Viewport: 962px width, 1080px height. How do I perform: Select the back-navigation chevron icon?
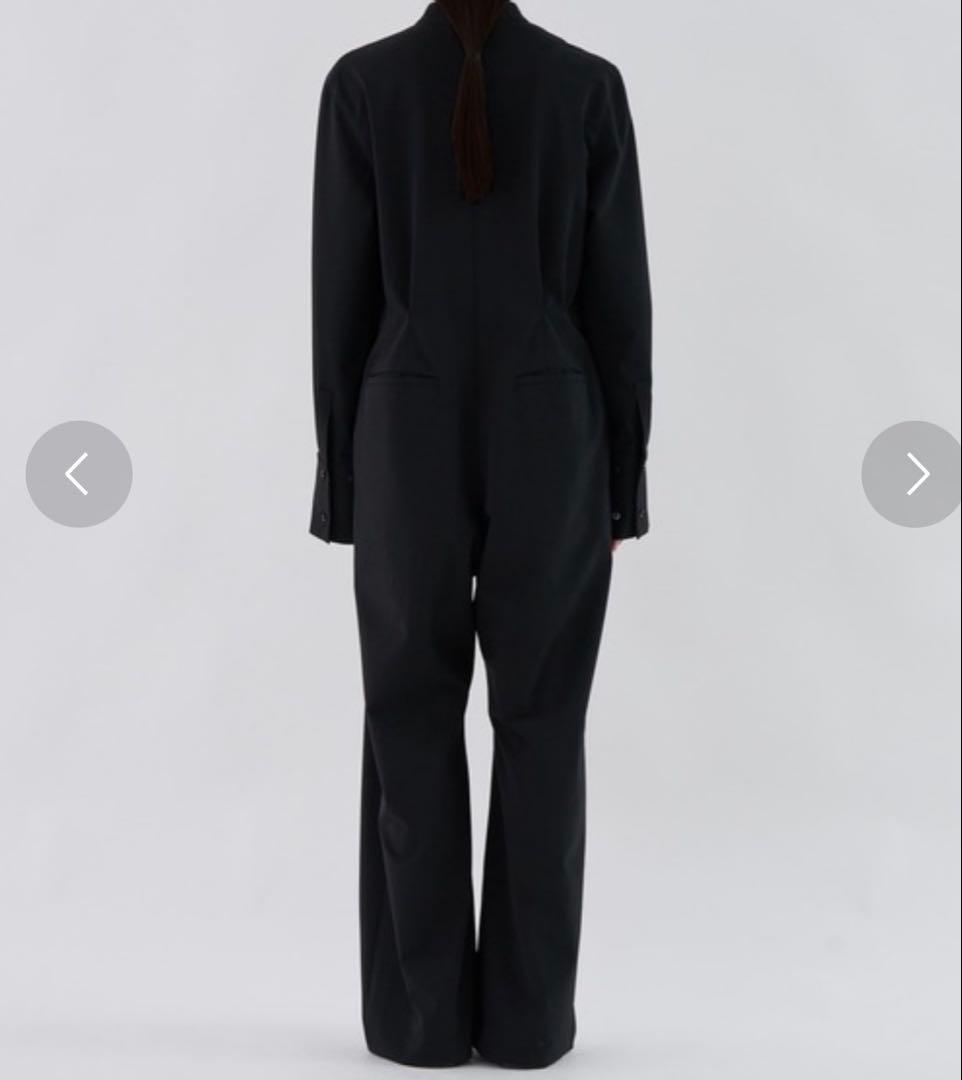[79, 473]
